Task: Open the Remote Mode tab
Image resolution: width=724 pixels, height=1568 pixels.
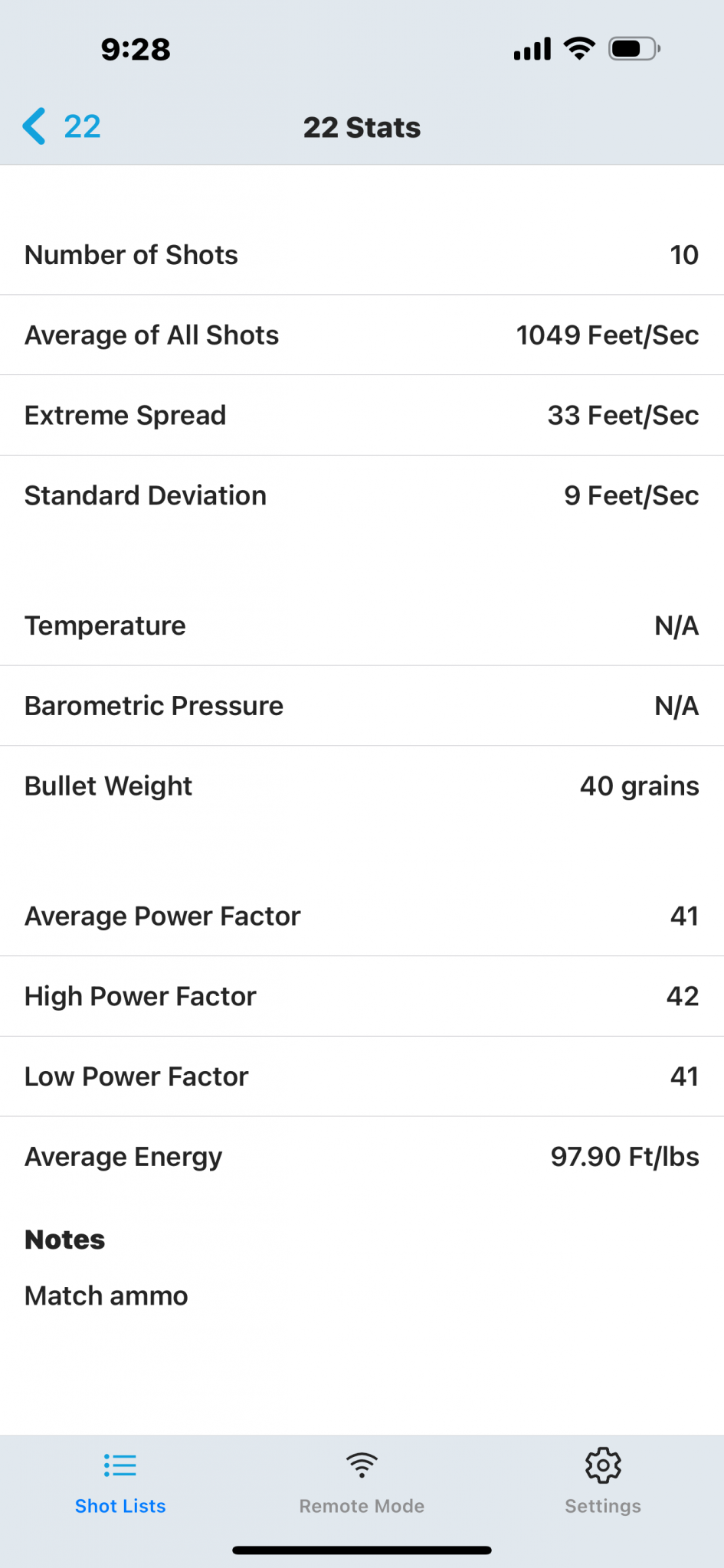Action: (362, 1483)
